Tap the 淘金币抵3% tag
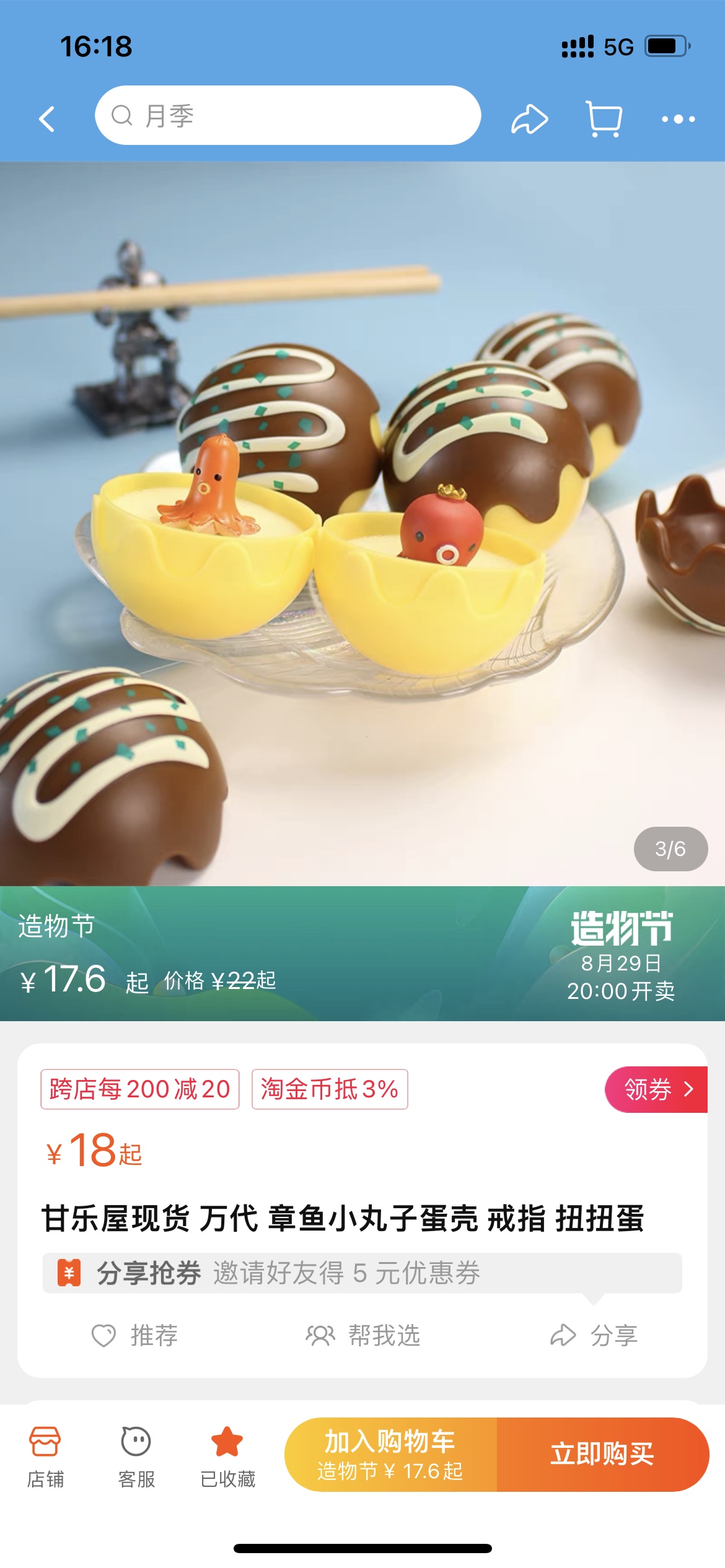 [x=330, y=1089]
